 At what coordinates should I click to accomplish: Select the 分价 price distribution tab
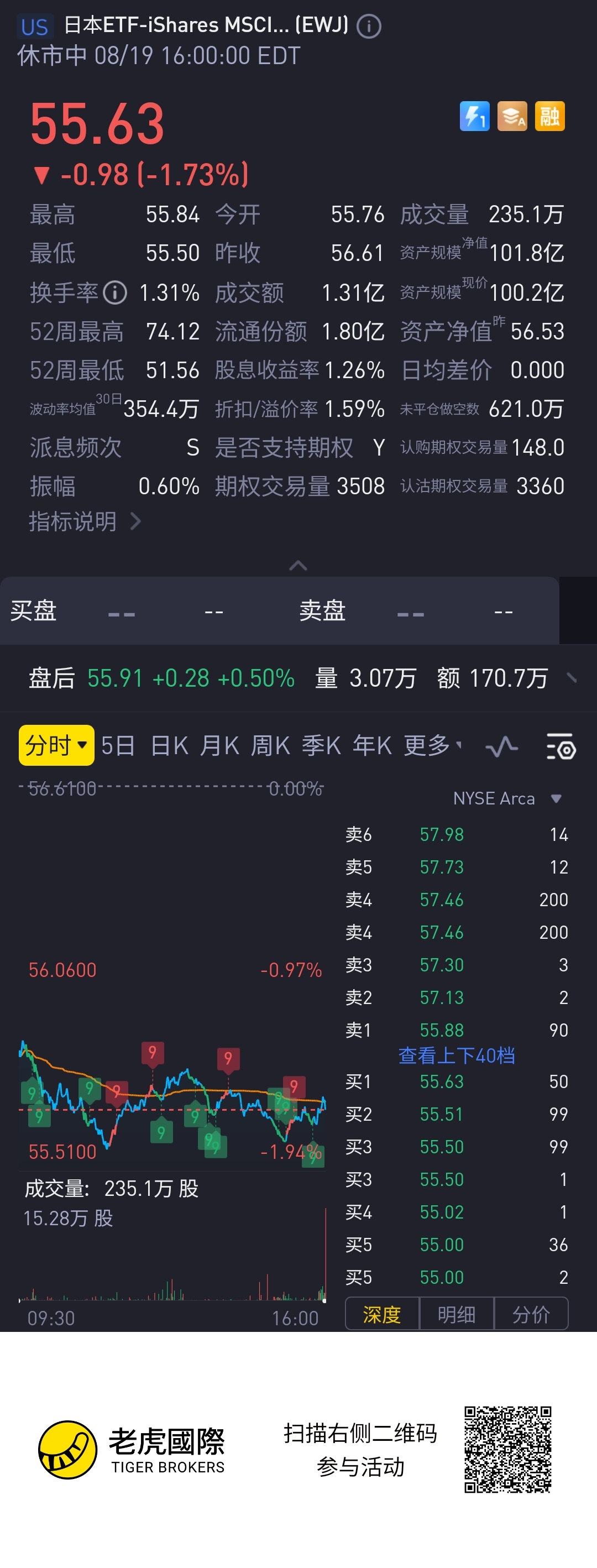tap(531, 1314)
